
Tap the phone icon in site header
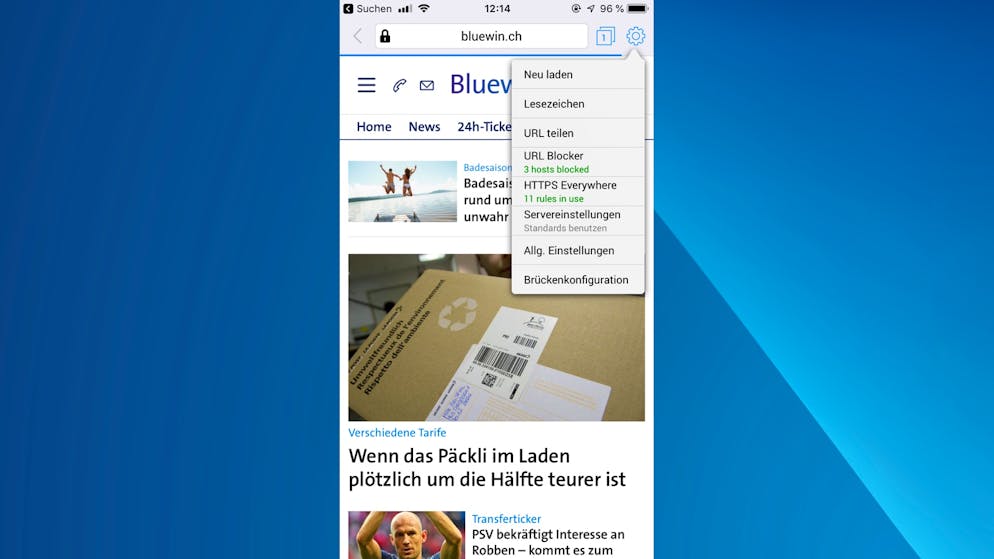pos(399,85)
